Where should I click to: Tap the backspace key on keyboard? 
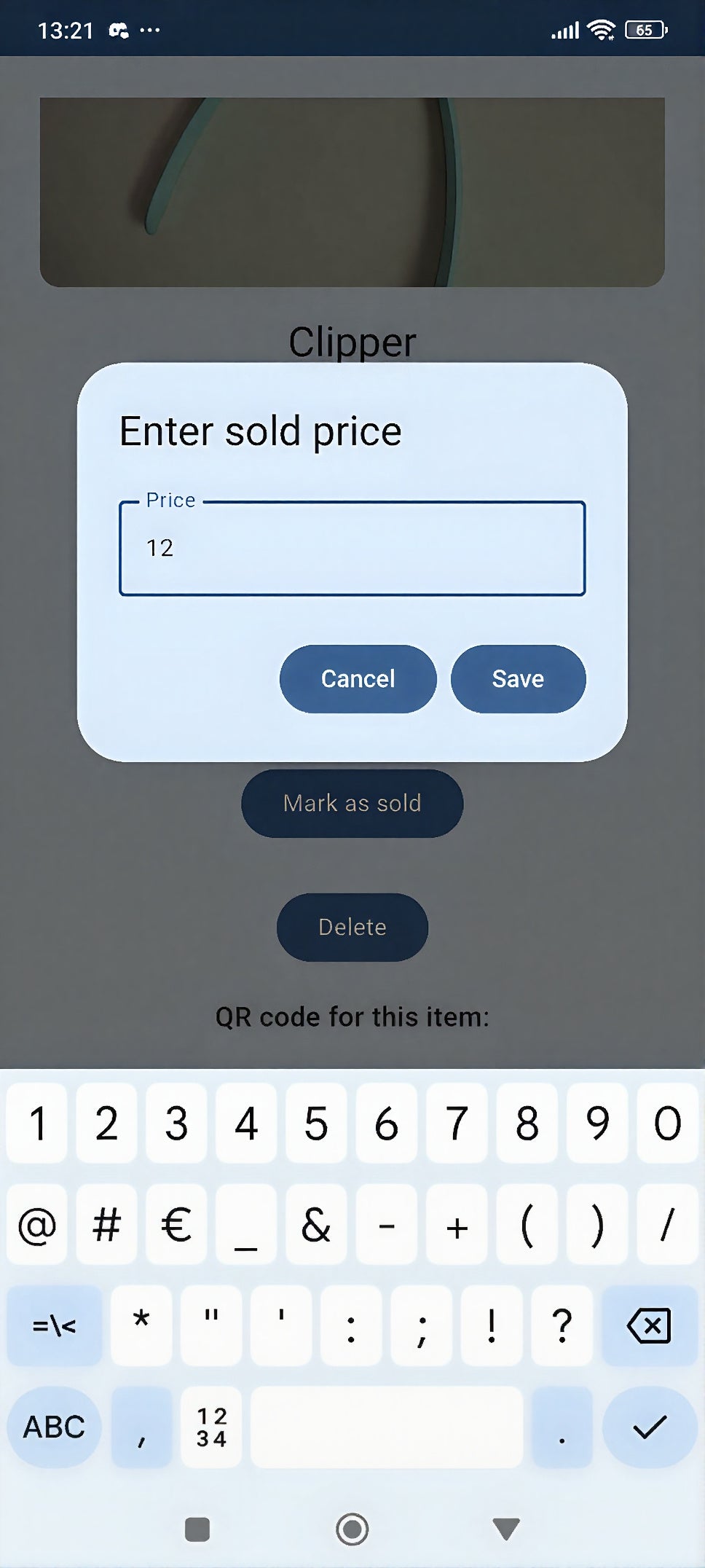point(648,1325)
